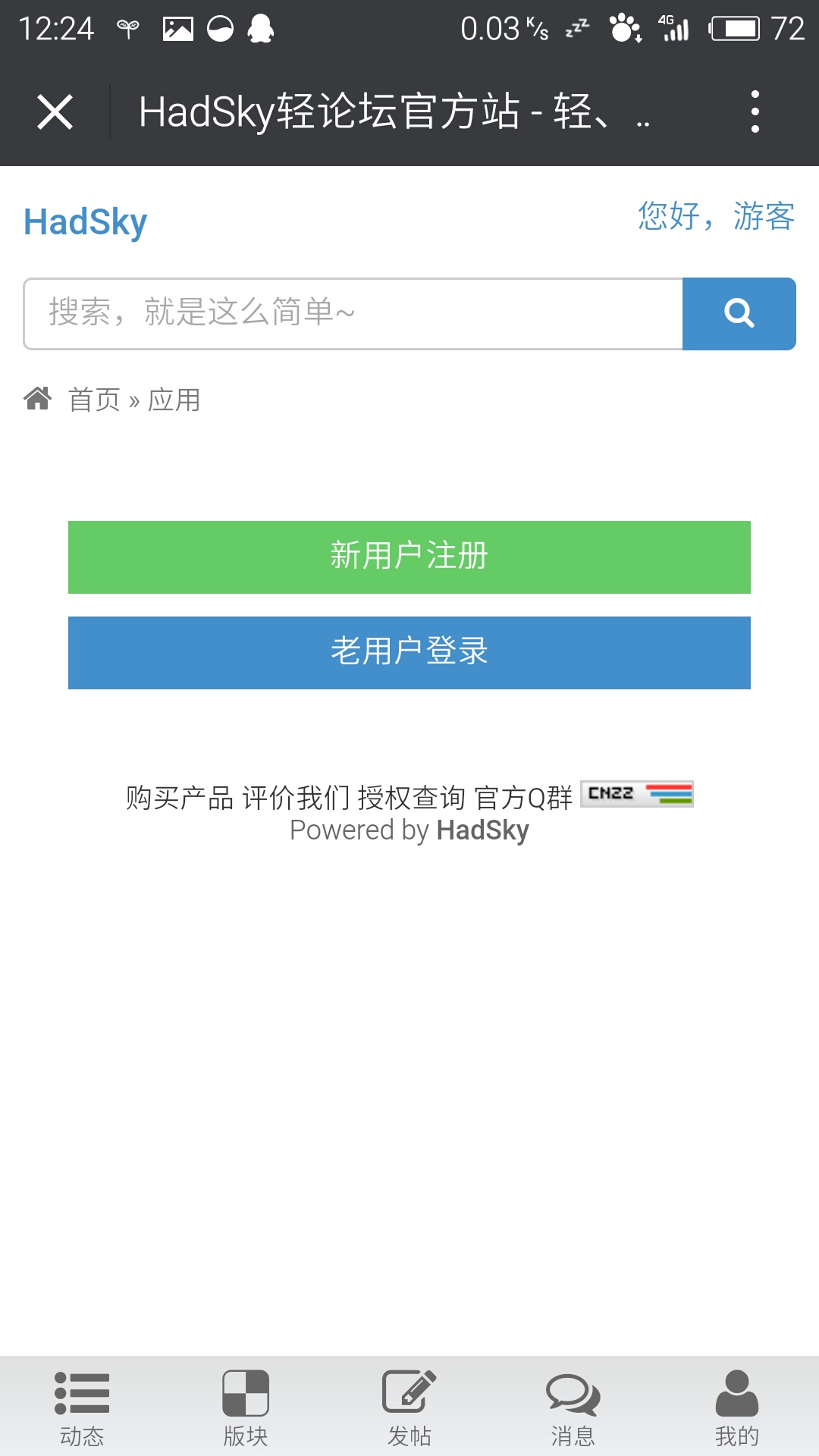This screenshot has width=819, height=1456.
Task: Switch to the 版块 tab
Action: pyautogui.click(x=246, y=1407)
